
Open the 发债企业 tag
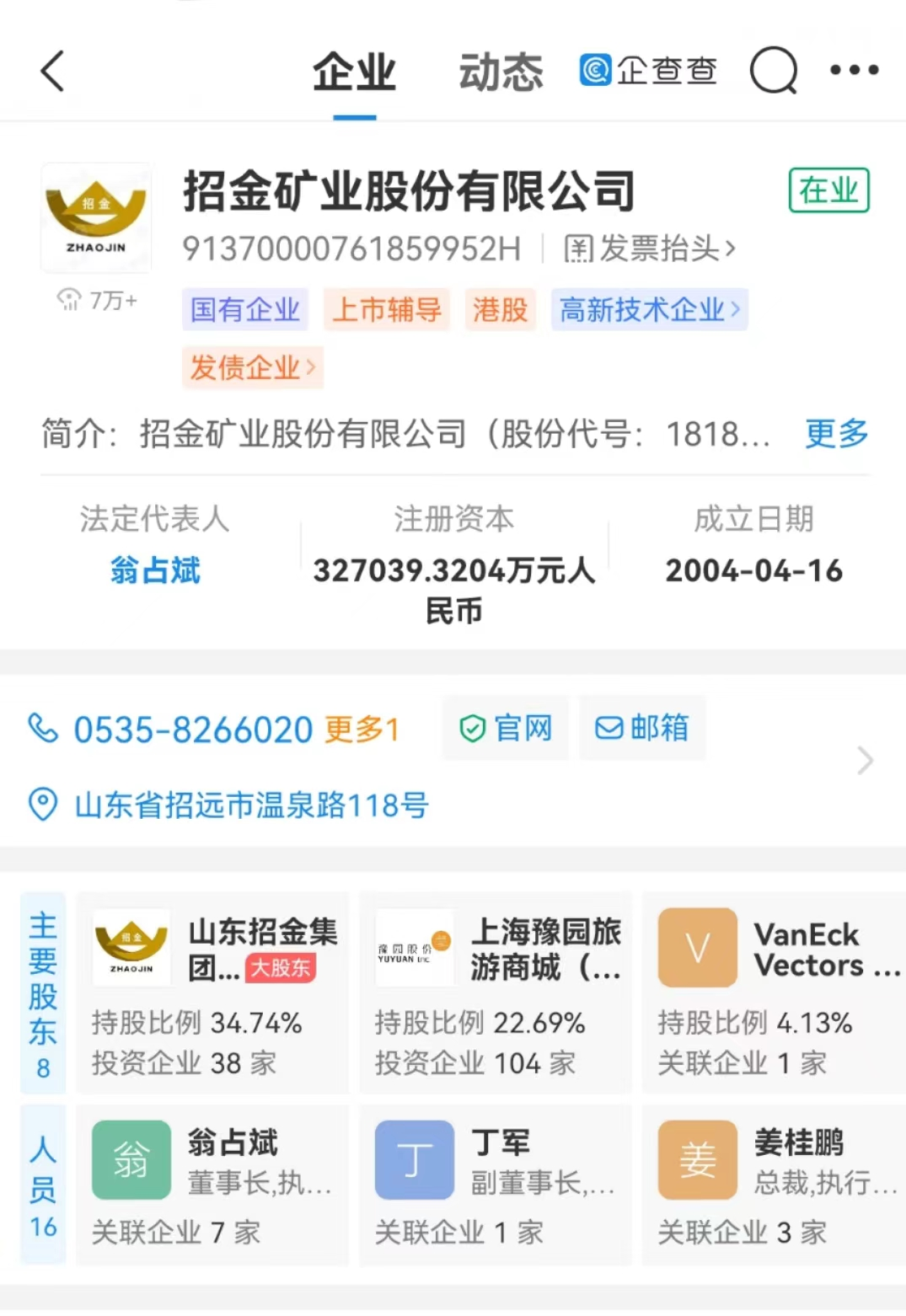[x=252, y=367]
